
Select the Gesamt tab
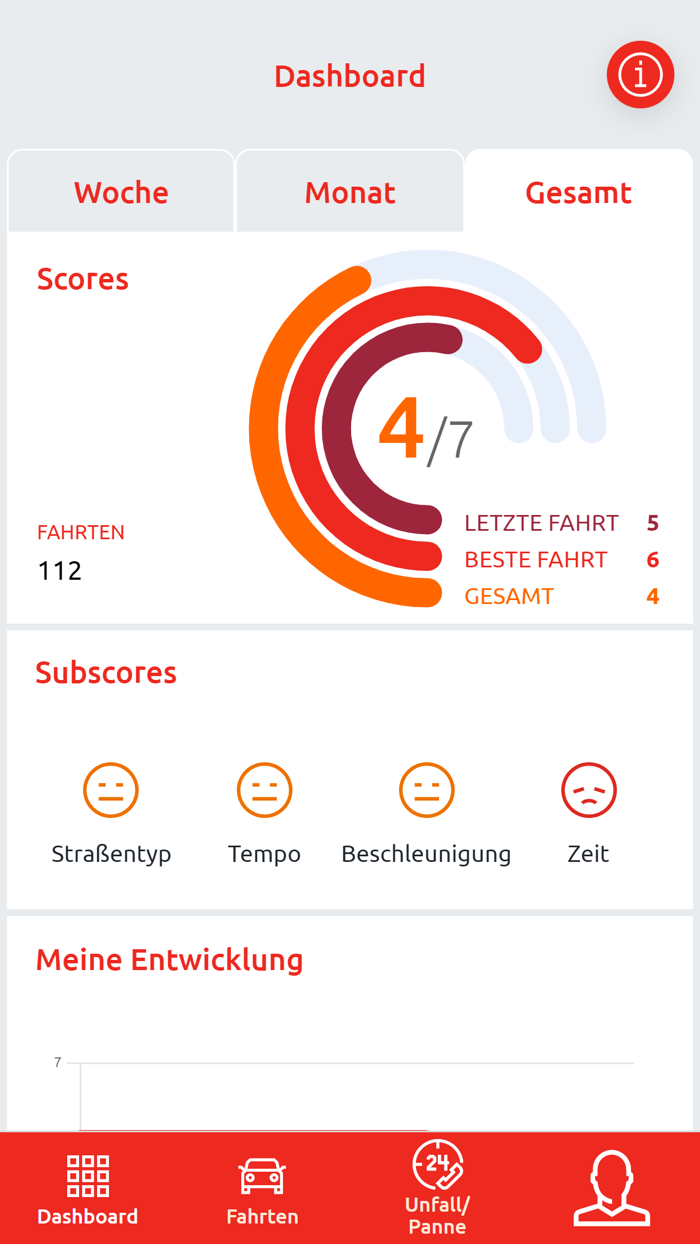click(579, 192)
